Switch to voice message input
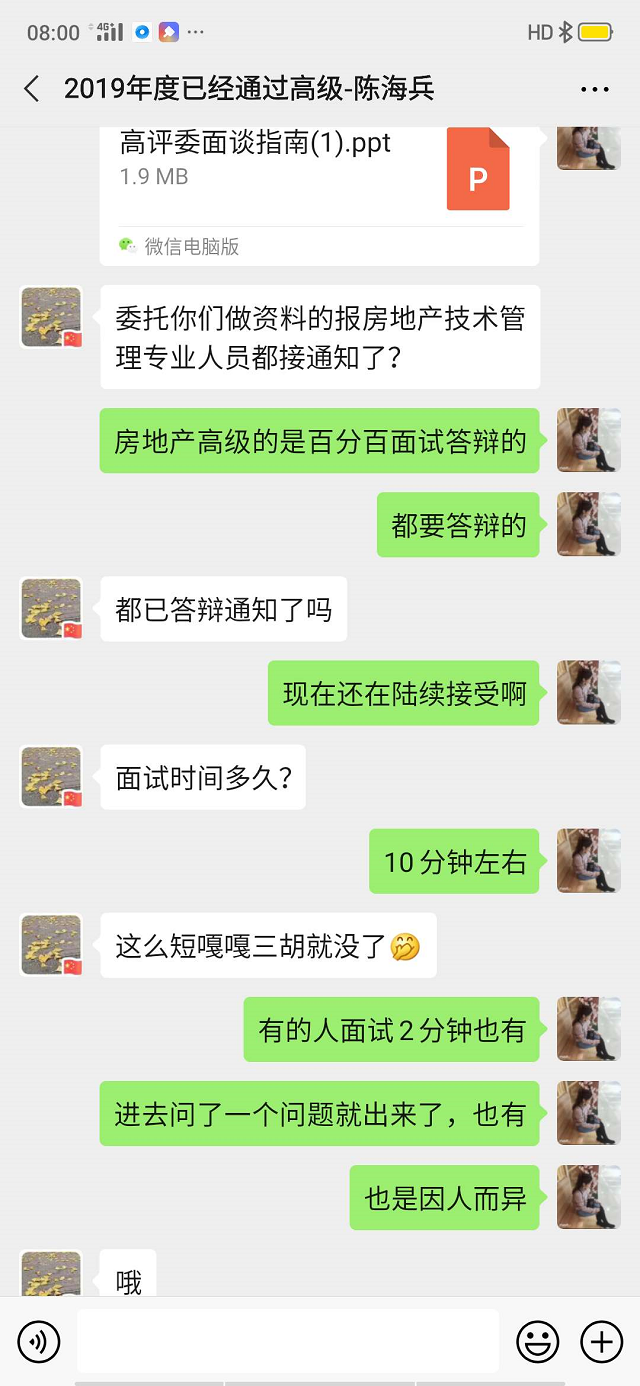The width and height of the screenshot is (640, 1386). click(39, 1341)
